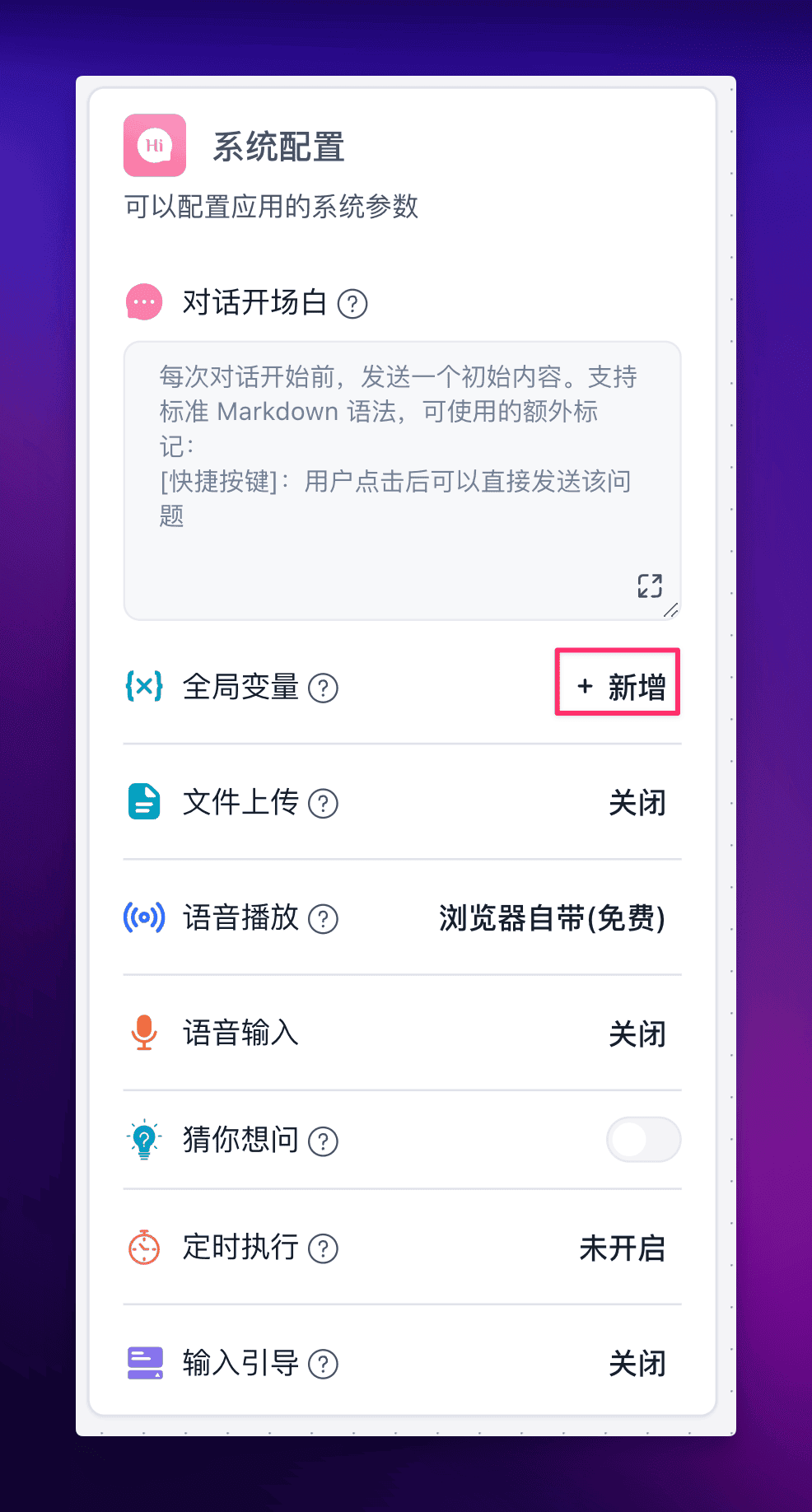The image size is (812, 1512).
Task: Show help tooltip for 文件上传
Action: 323,803
